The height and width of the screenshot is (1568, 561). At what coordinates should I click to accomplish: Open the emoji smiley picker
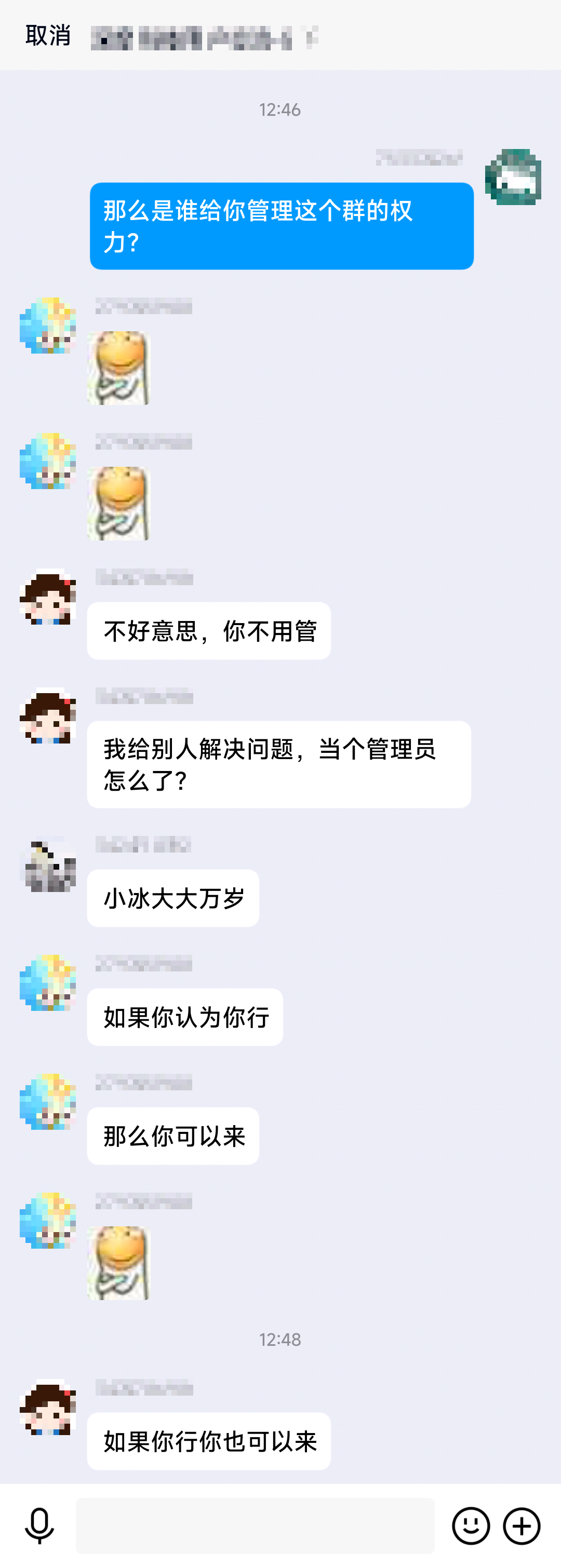pos(471,1525)
